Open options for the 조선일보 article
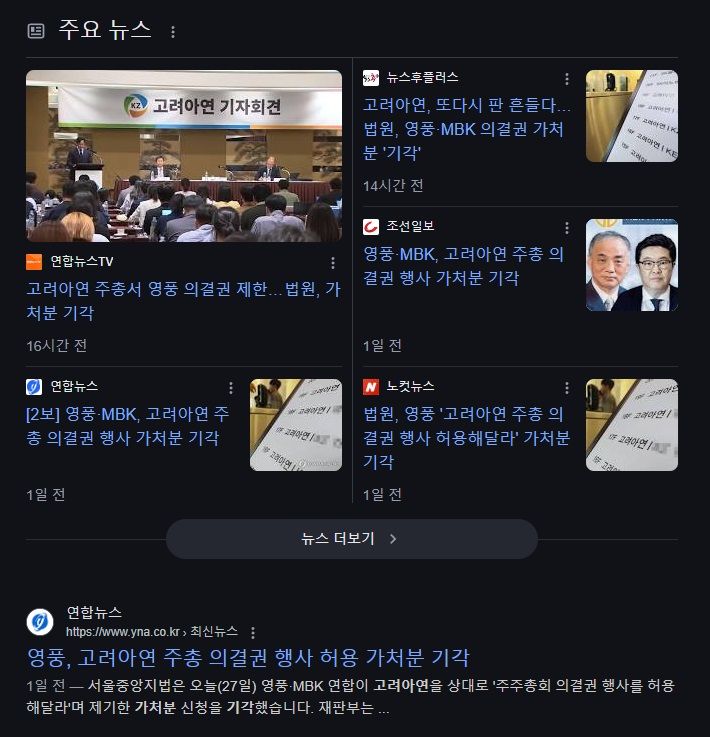 pyautogui.click(x=567, y=228)
